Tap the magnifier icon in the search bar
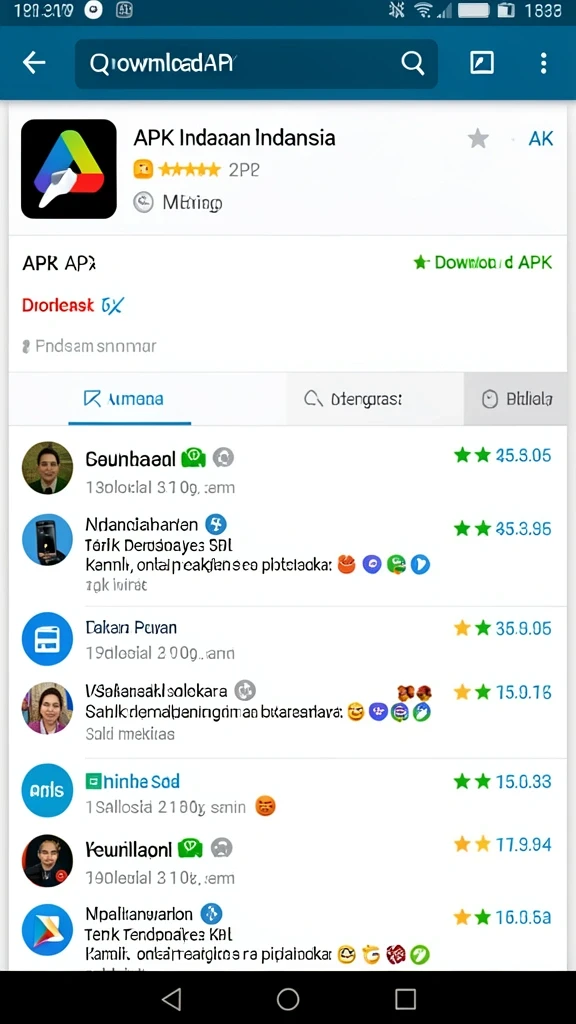The height and width of the screenshot is (1024, 576). pyautogui.click(x=412, y=63)
